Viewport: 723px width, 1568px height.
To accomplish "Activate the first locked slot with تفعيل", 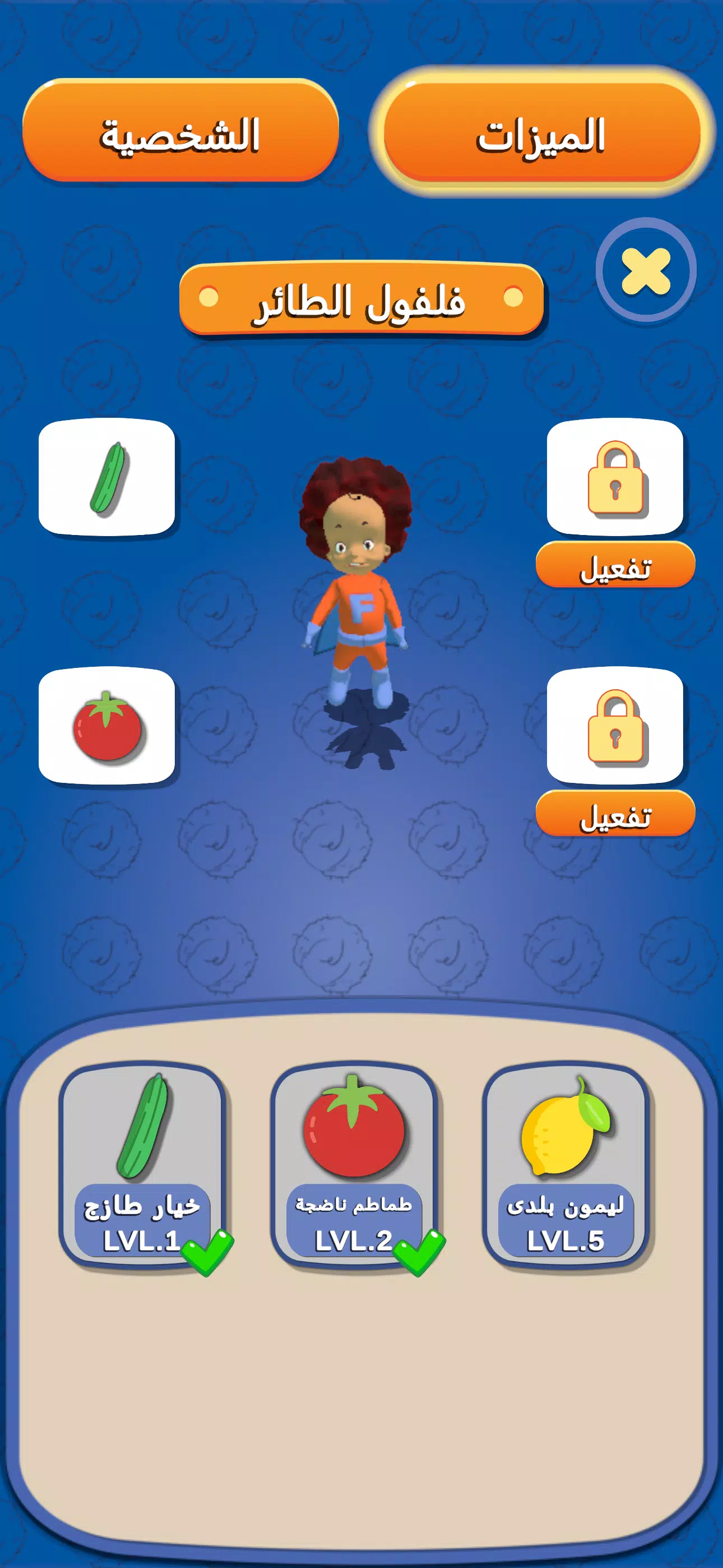I will [x=615, y=565].
